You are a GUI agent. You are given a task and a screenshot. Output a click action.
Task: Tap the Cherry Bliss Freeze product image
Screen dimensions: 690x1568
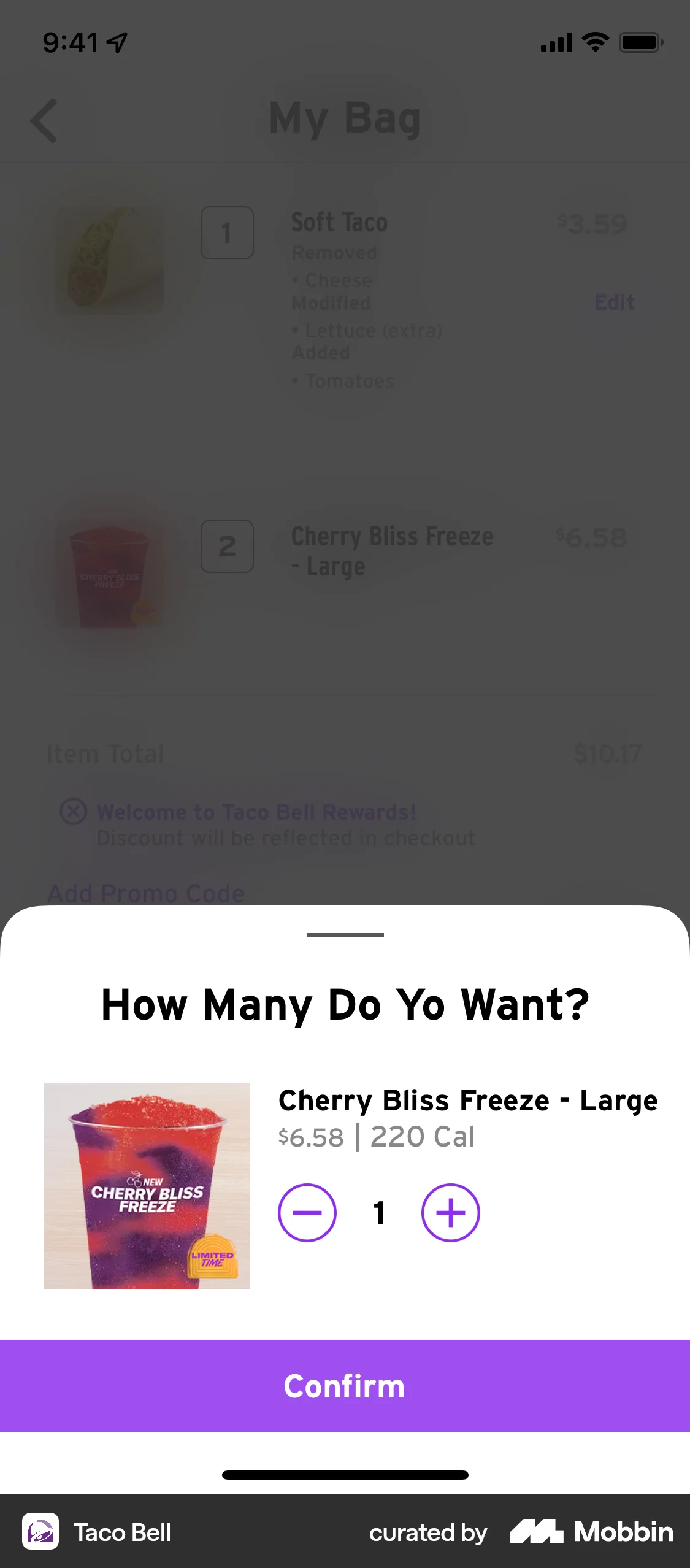[x=147, y=1188]
